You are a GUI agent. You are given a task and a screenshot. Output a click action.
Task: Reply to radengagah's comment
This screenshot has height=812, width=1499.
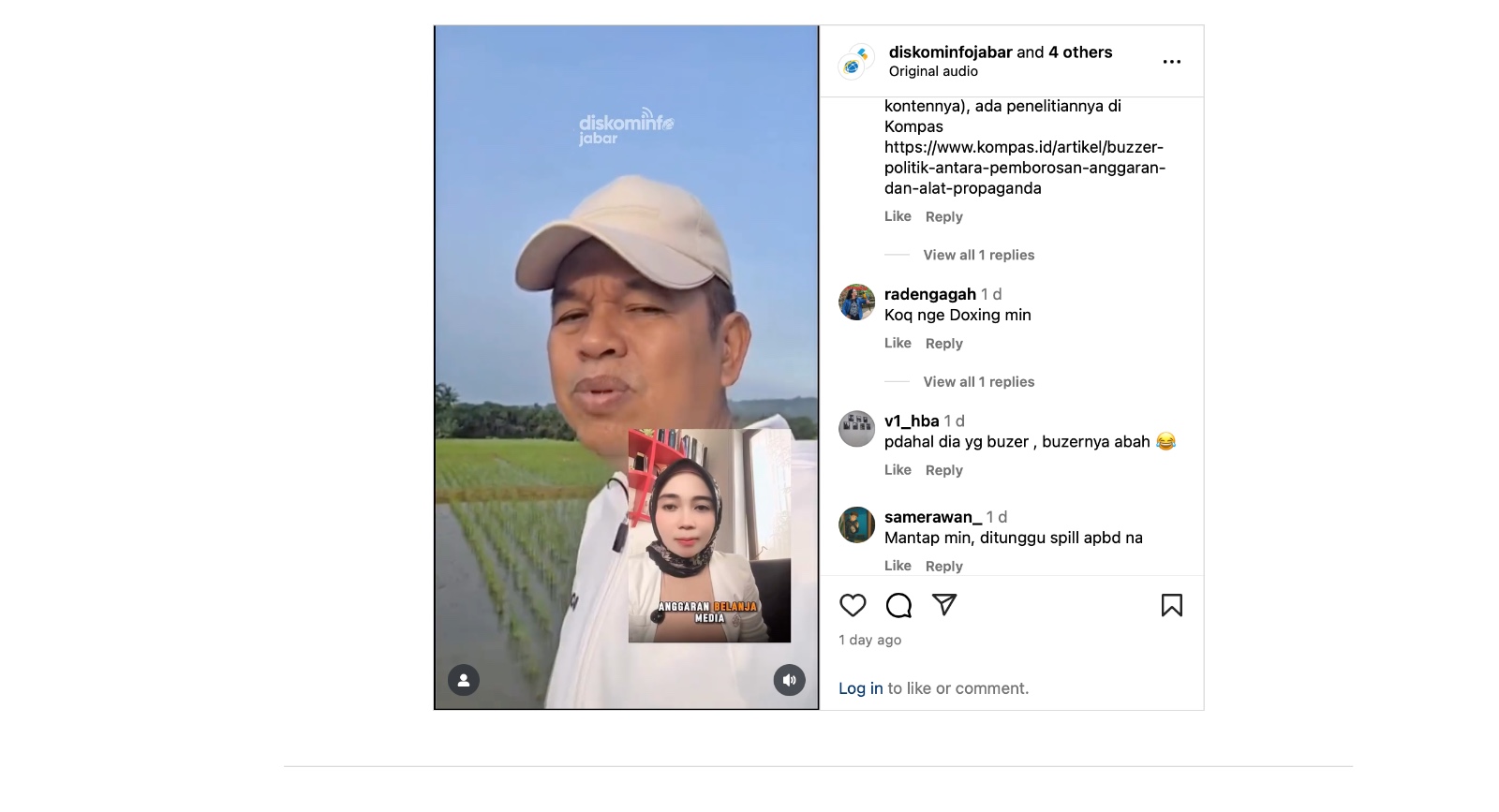pyautogui.click(x=943, y=344)
